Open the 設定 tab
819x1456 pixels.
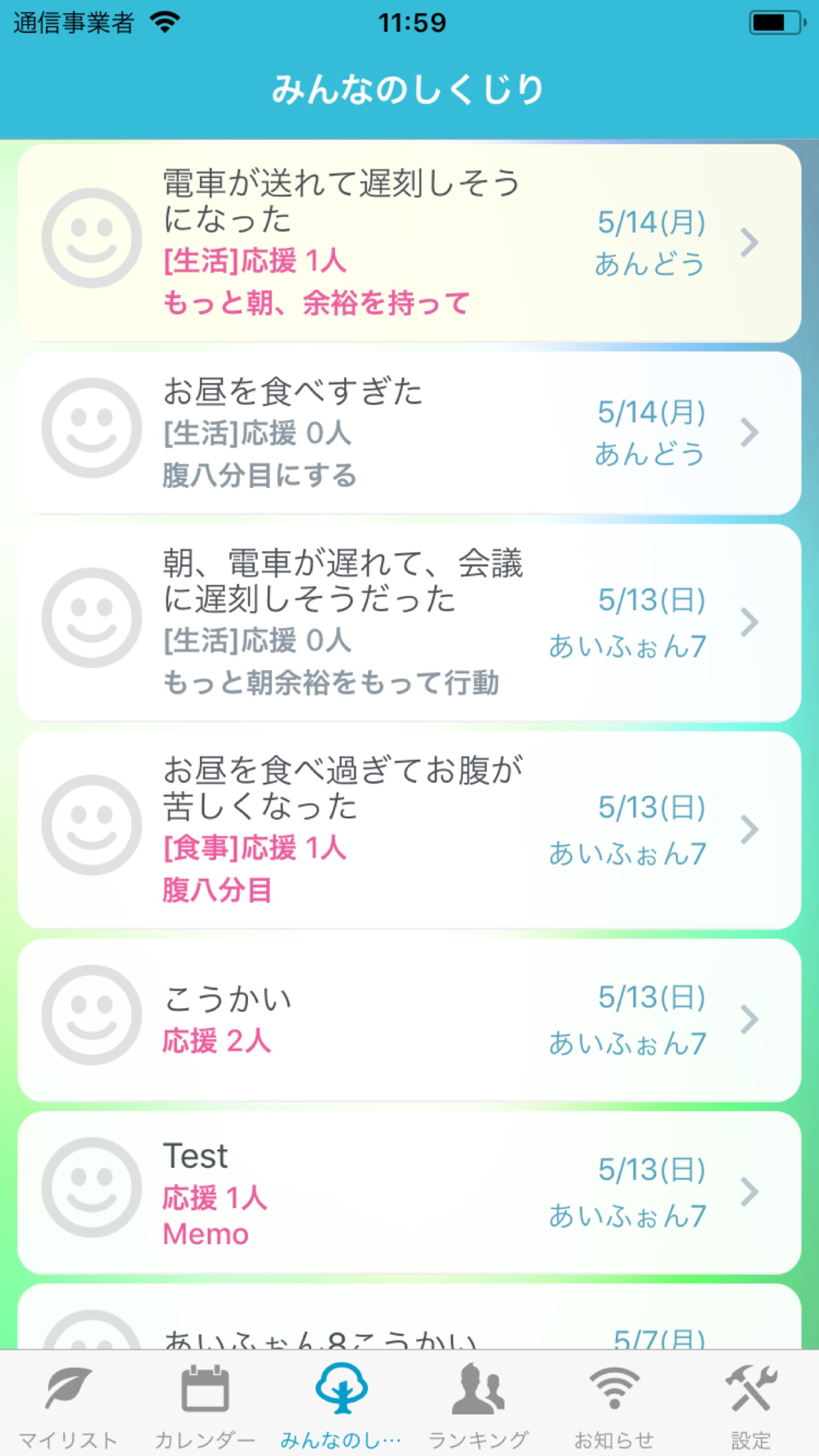click(750, 1404)
